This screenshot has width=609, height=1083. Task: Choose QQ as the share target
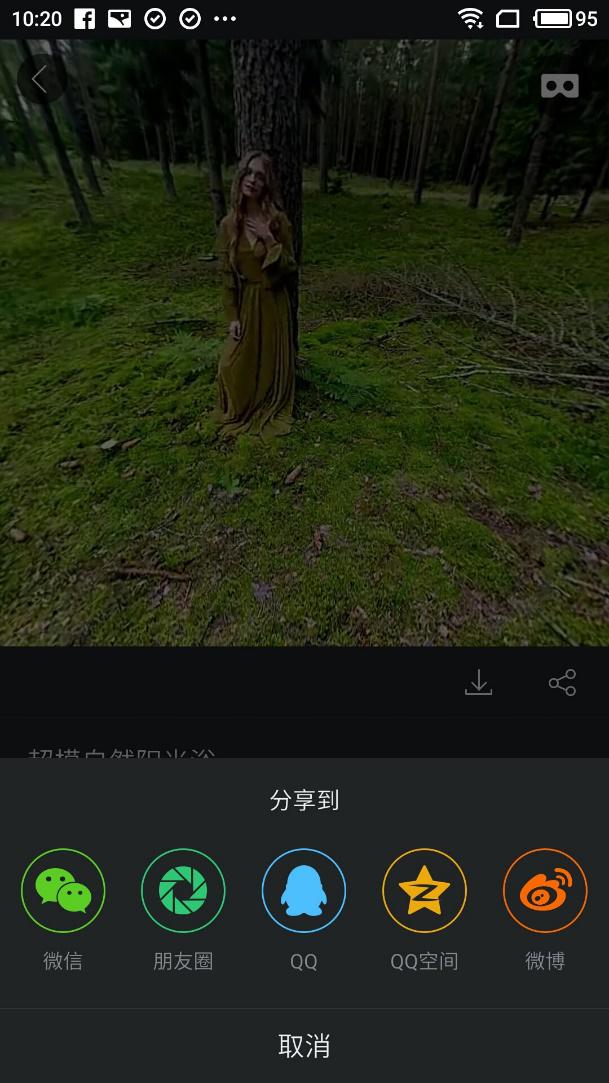[304, 890]
